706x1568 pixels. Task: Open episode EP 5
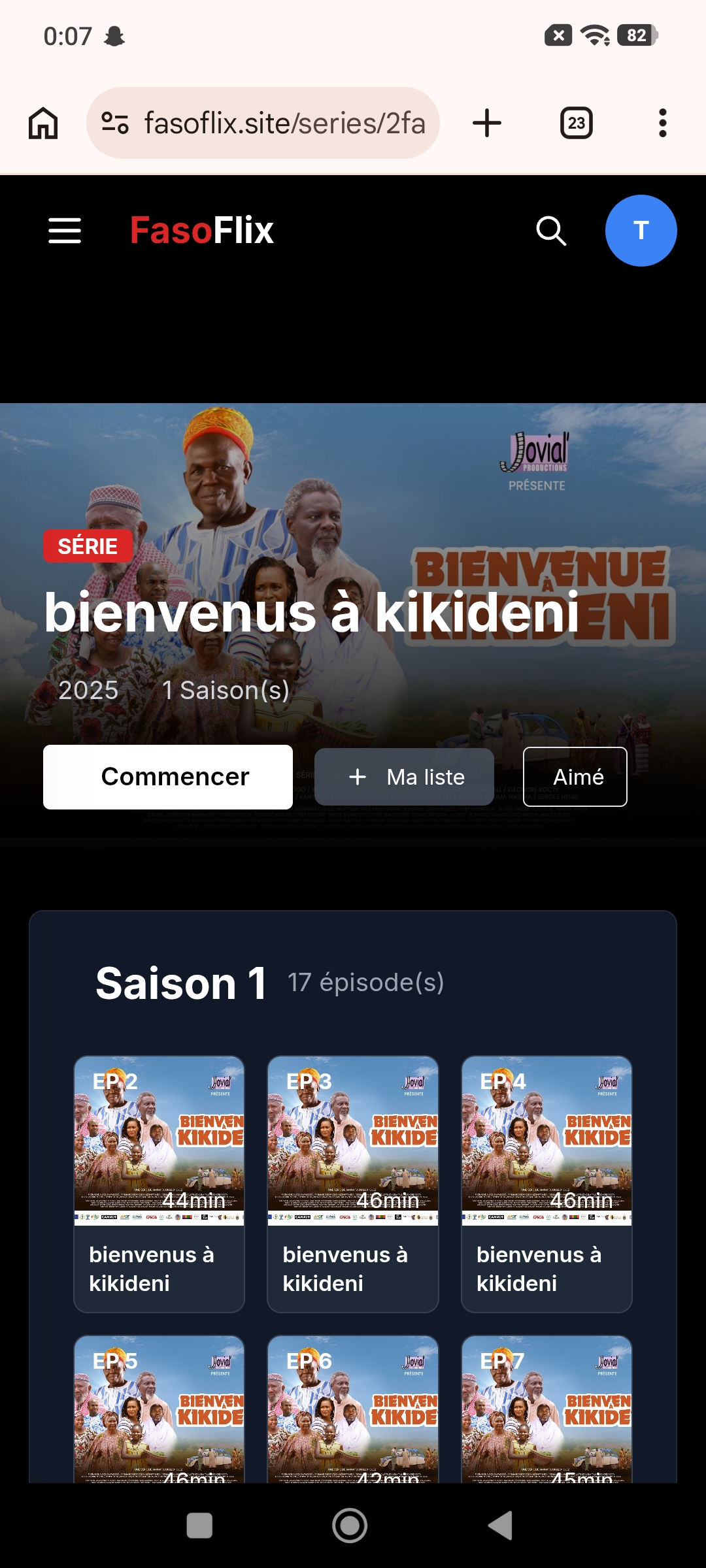point(159,1411)
